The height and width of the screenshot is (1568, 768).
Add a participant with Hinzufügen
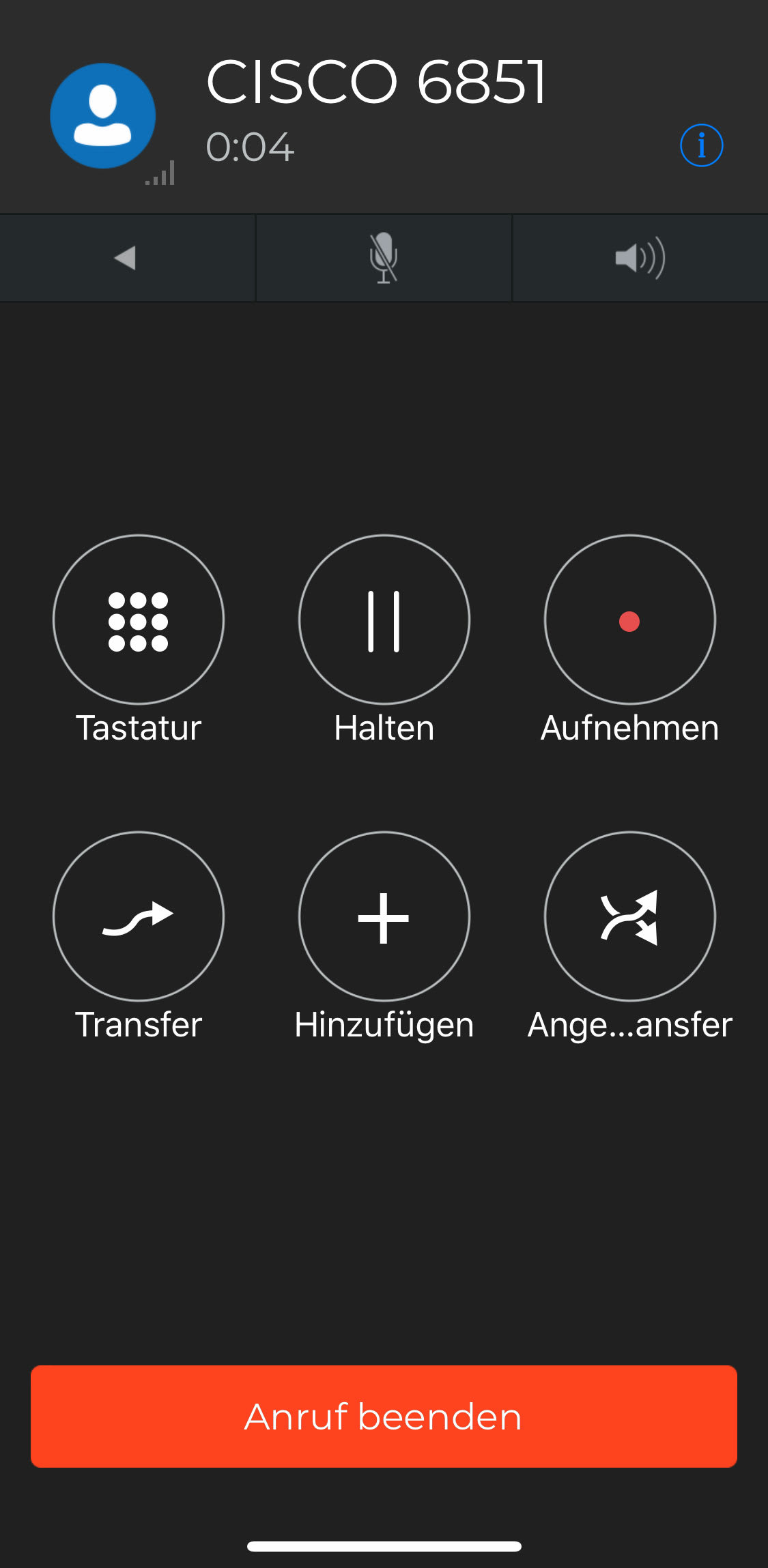coord(384,916)
